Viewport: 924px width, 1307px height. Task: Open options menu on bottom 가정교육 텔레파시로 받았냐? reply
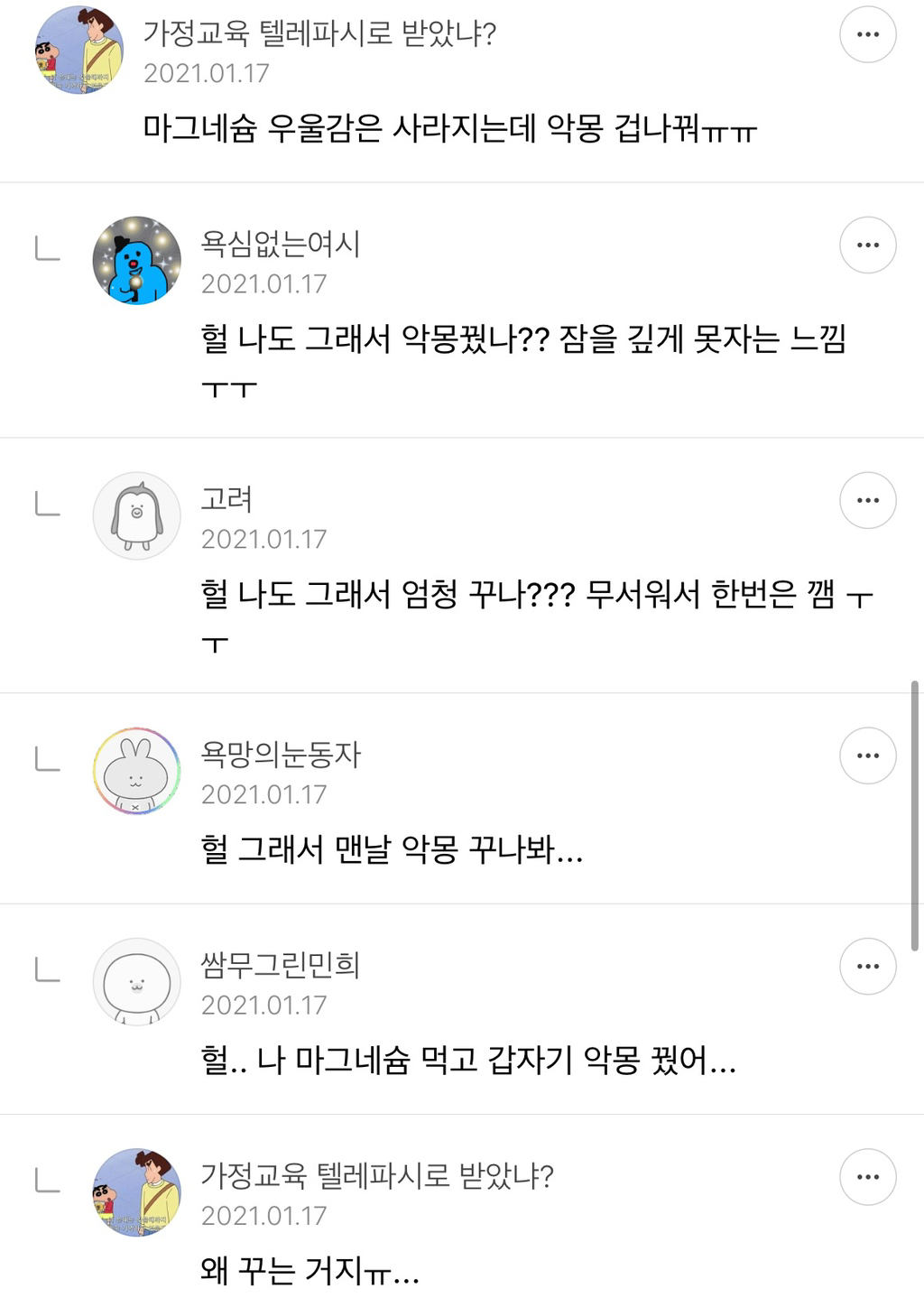click(x=869, y=1176)
